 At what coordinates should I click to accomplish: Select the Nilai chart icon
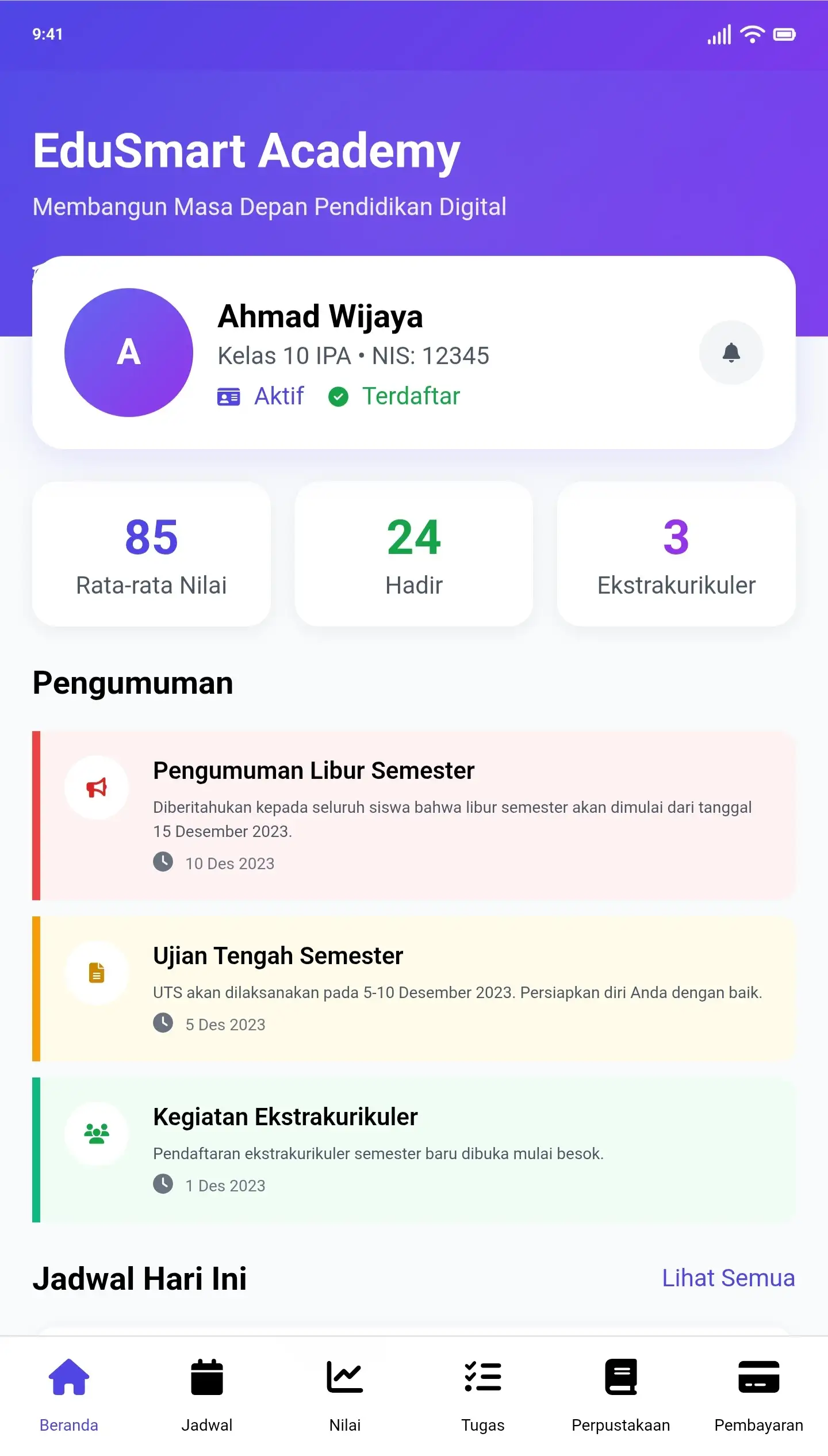(x=344, y=1378)
